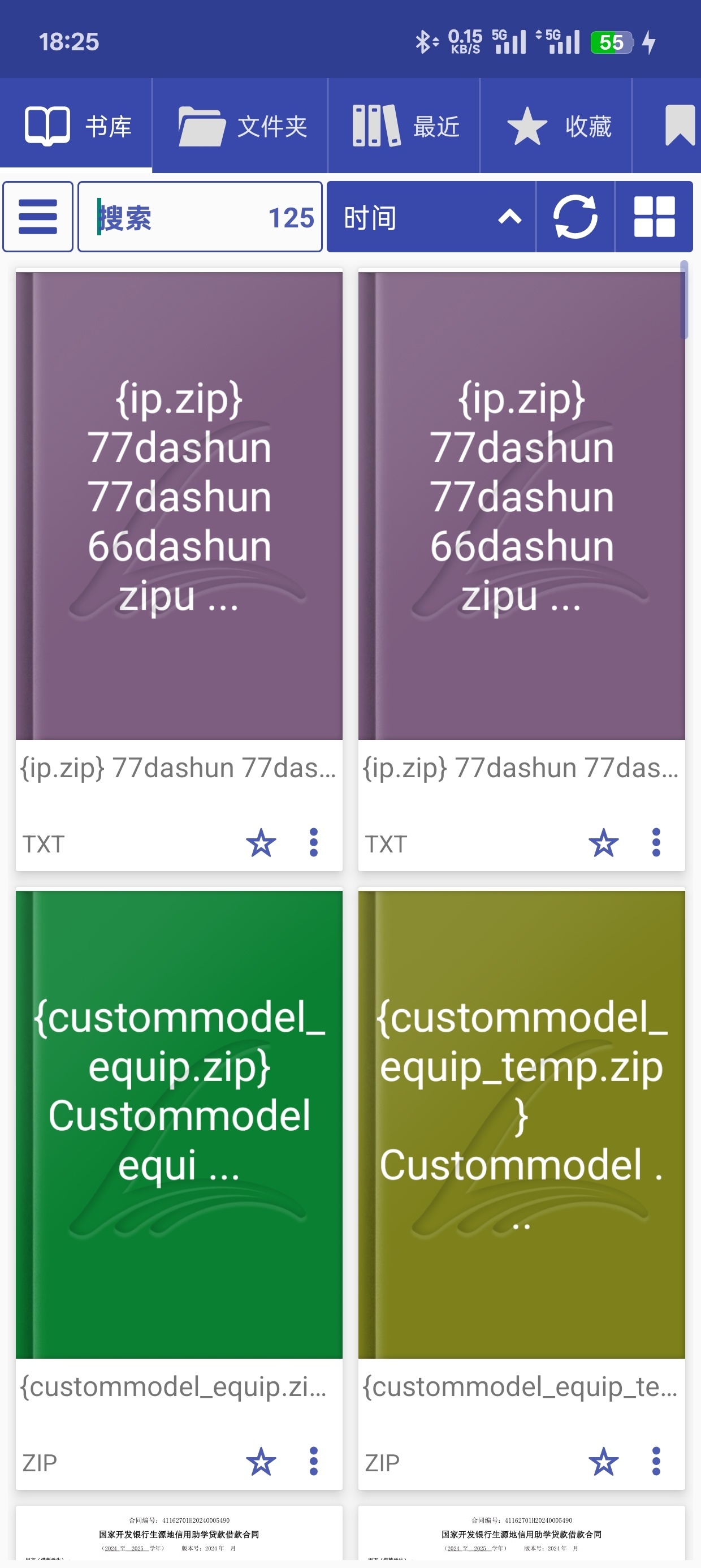701x1568 pixels.
Task: Open the olive custommodel_equip_temp.zip book cover
Action: click(521, 1125)
